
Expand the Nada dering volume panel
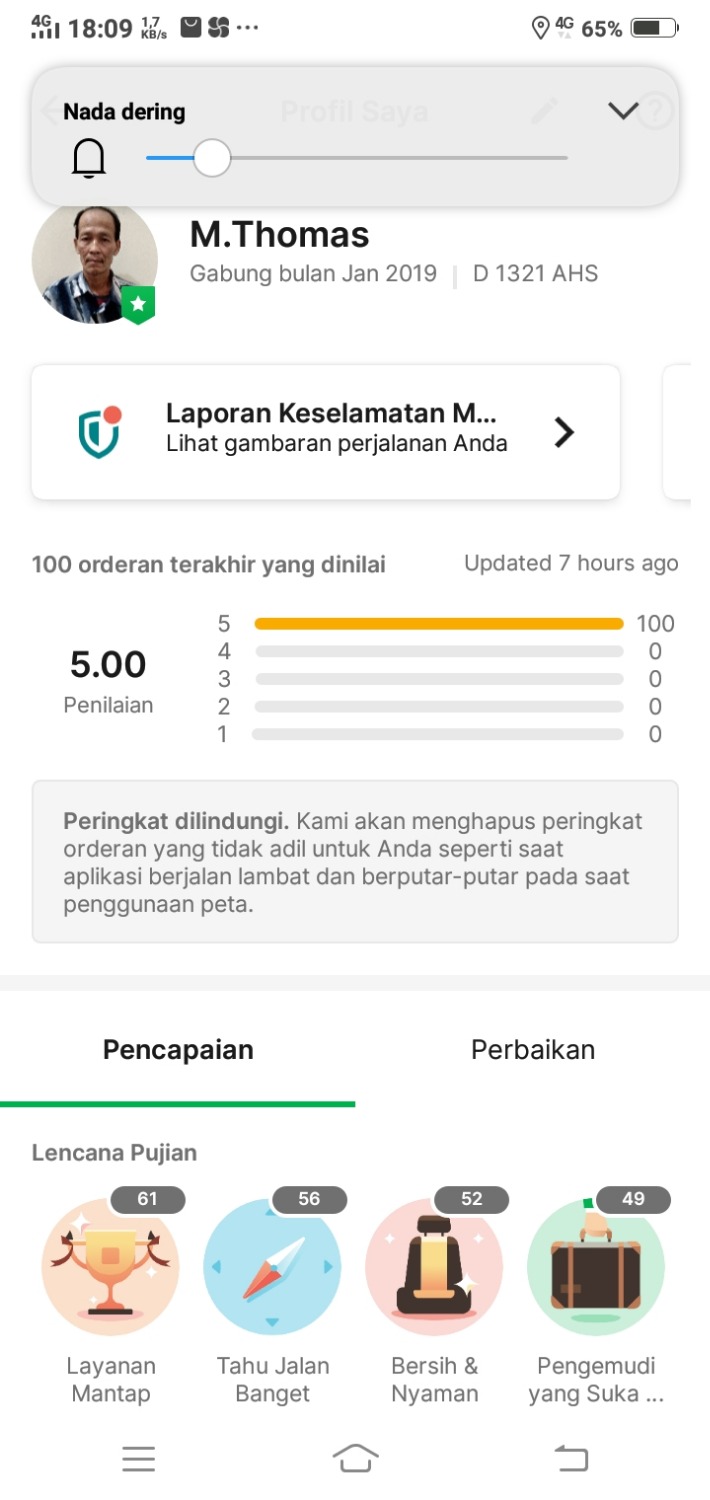coord(623,111)
